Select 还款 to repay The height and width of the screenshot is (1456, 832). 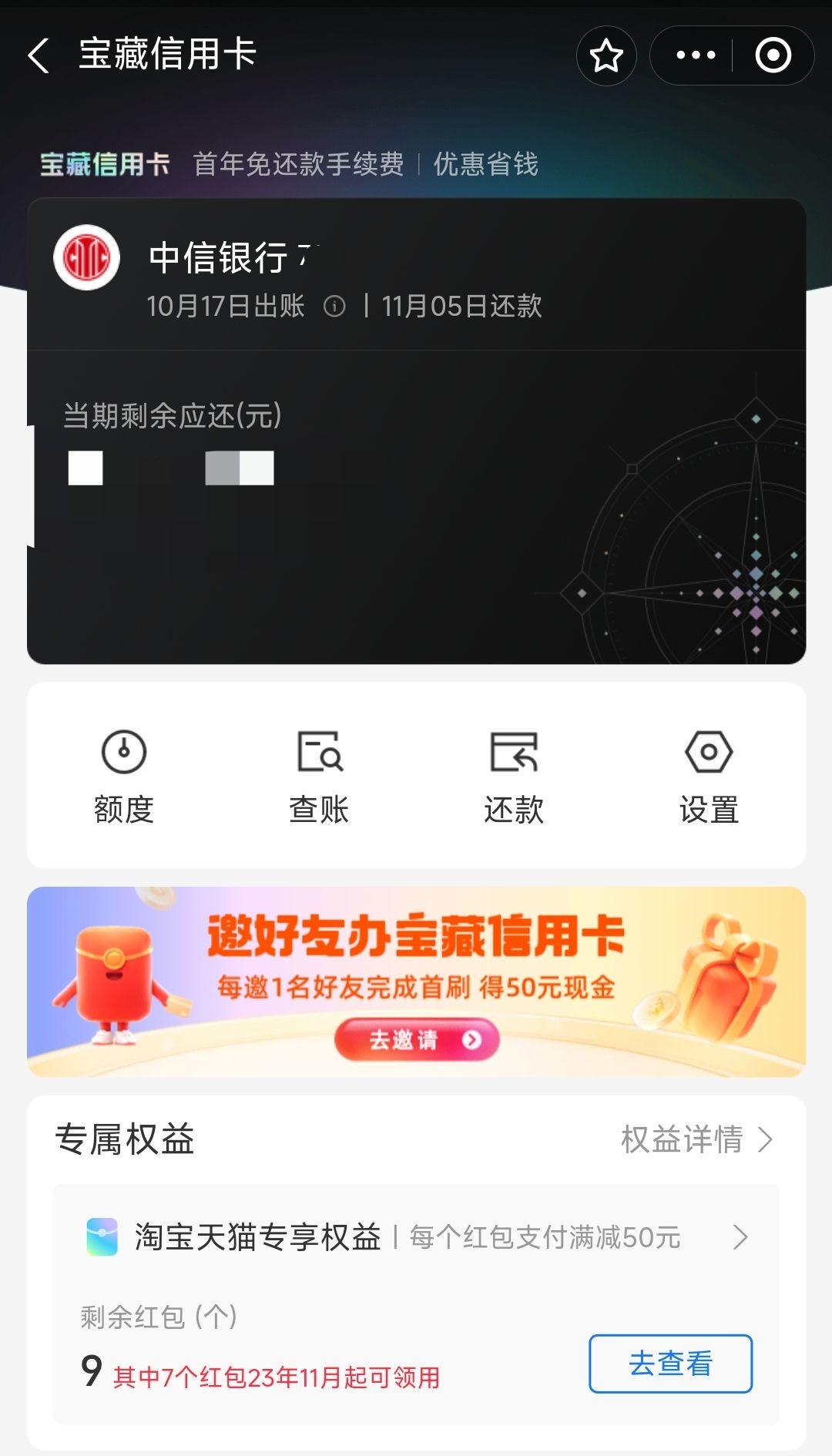point(514,777)
